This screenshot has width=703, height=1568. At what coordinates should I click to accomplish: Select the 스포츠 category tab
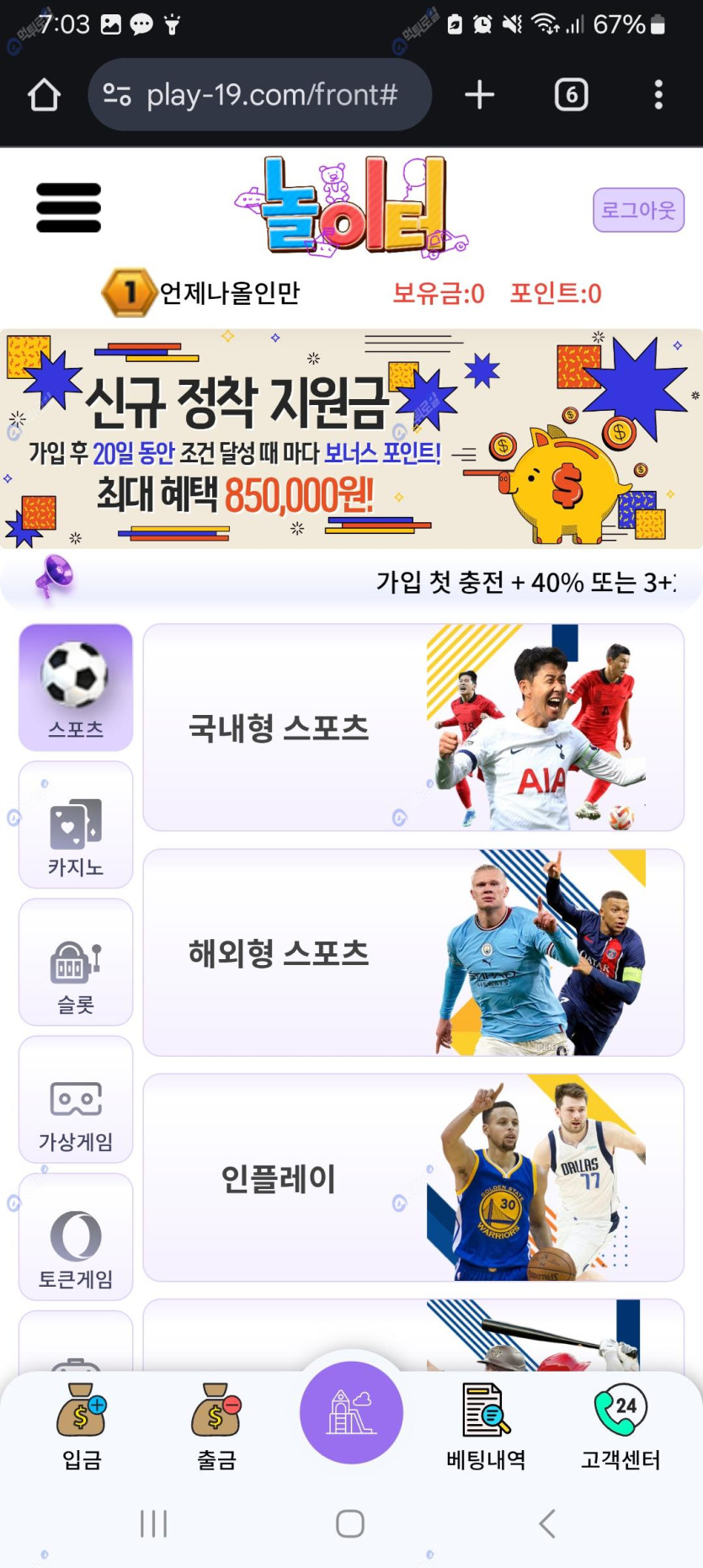[x=76, y=687]
